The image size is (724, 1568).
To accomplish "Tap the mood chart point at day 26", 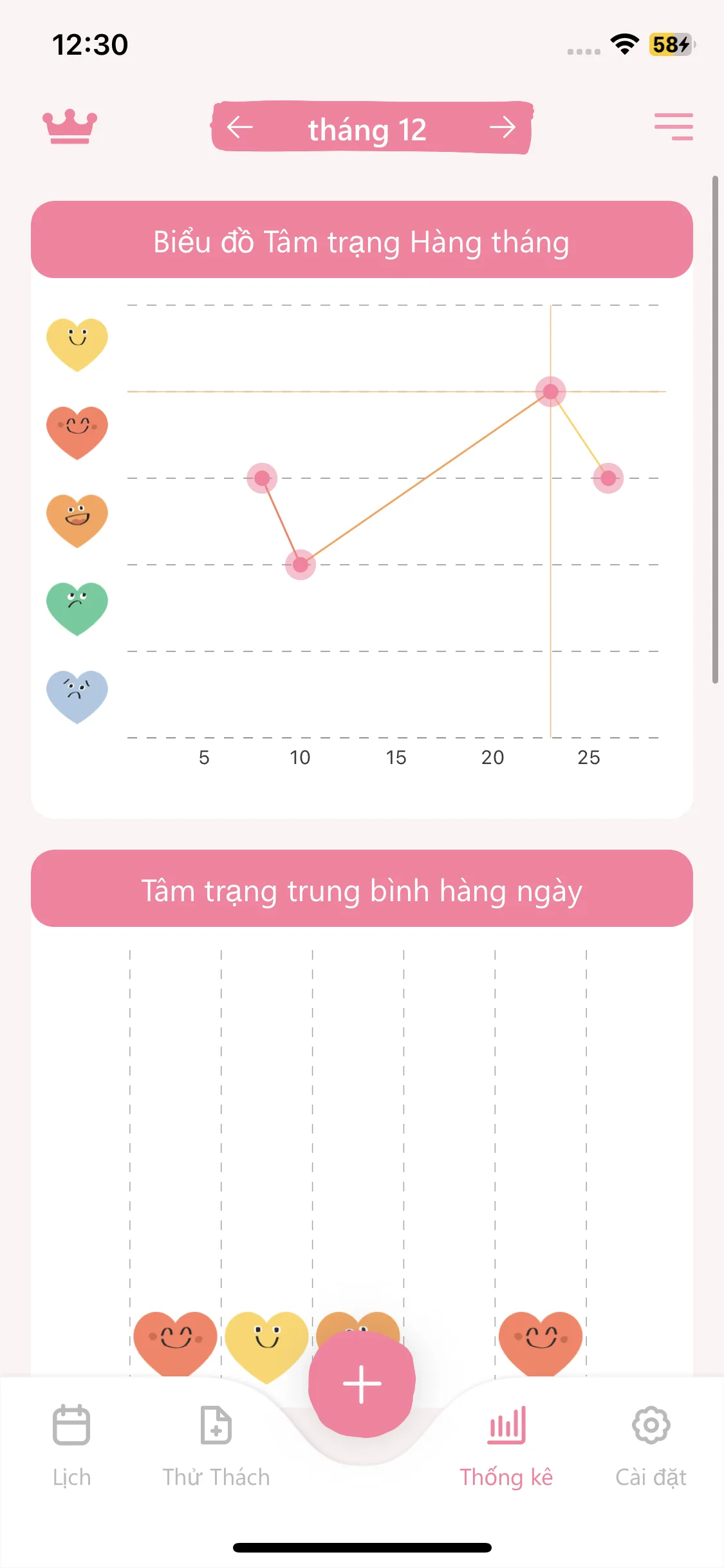I will 608,478.
